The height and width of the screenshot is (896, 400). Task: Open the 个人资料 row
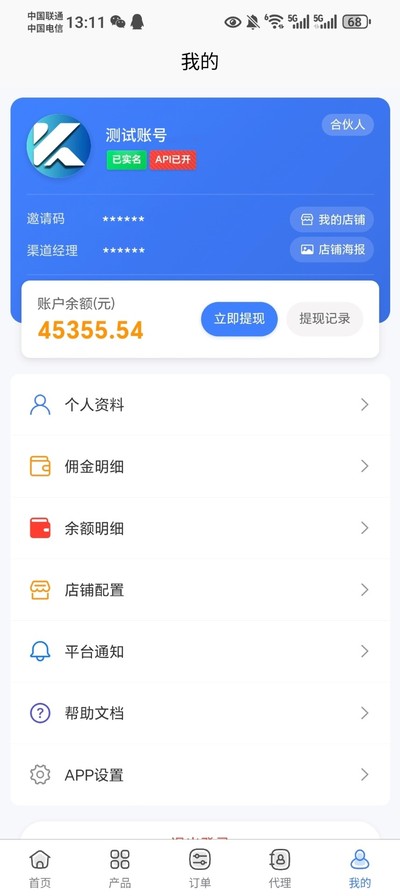(x=200, y=405)
